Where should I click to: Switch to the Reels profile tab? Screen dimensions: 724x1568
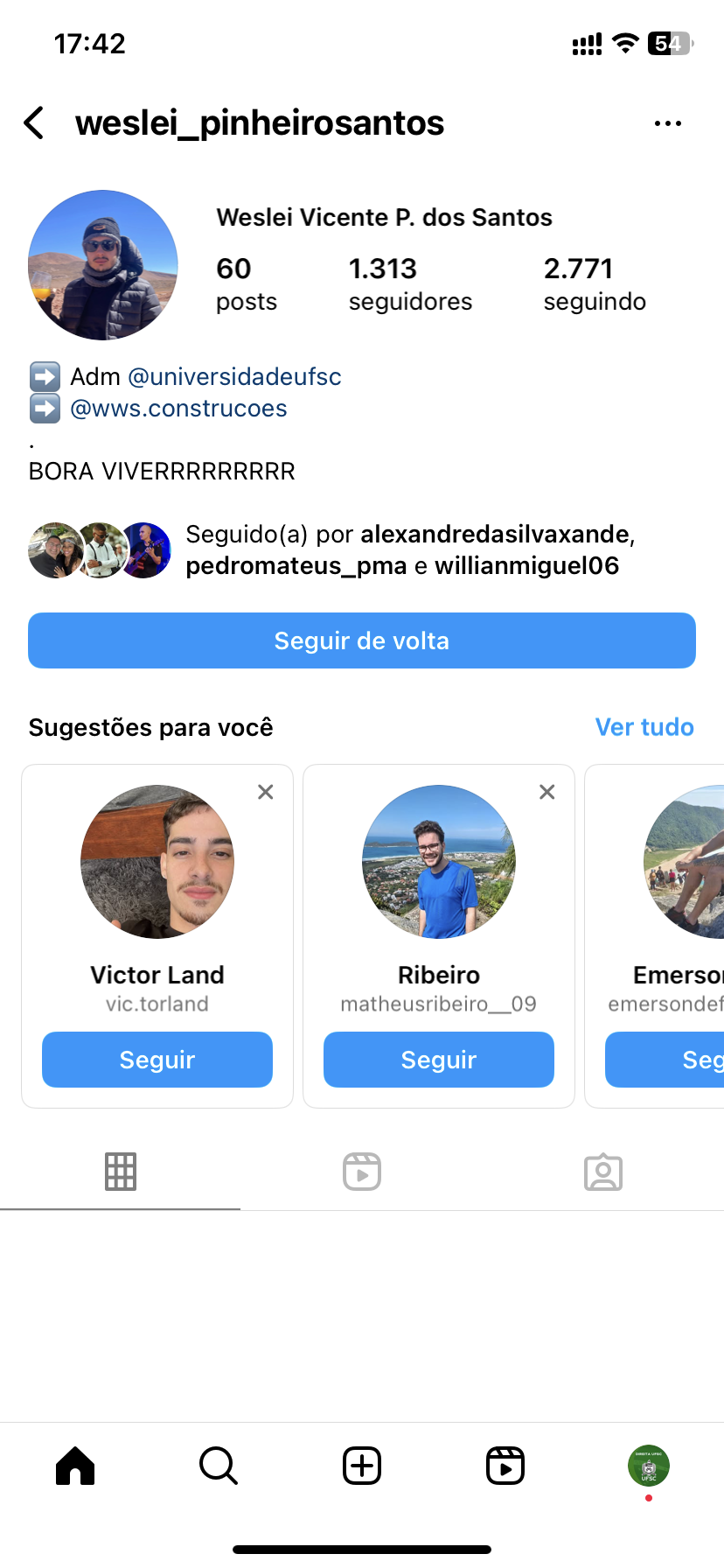[362, 1172]
